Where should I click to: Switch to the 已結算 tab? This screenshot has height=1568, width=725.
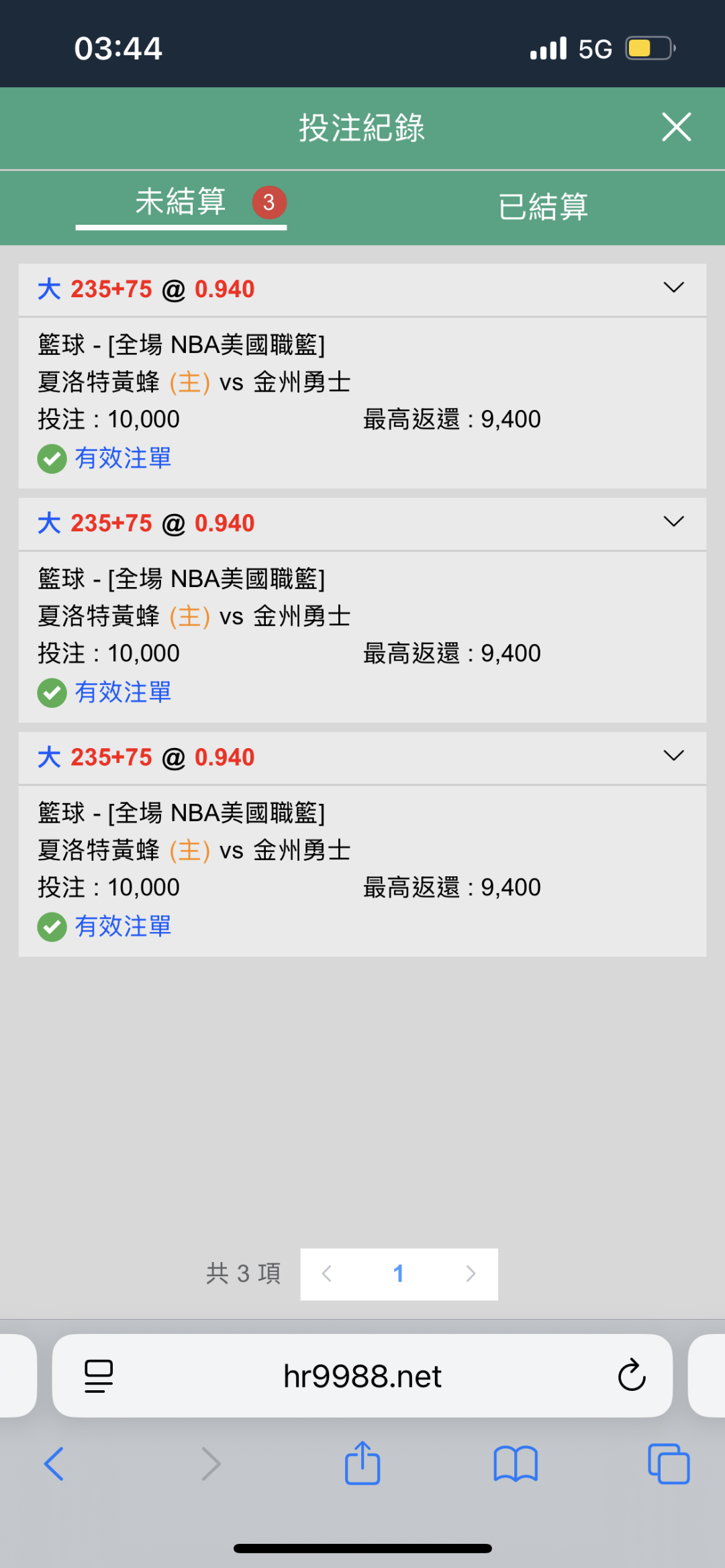[542, 206]
